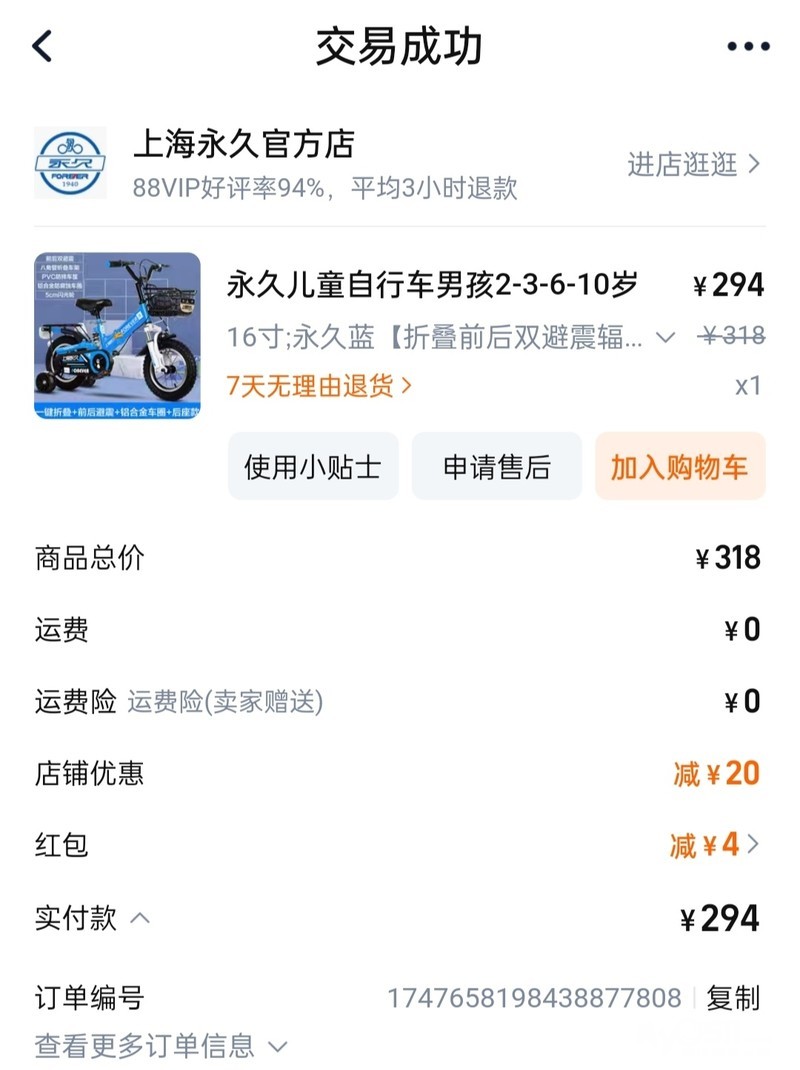
Task: Tap the 使用小贴士 button
Action: [x=312, y=466]
